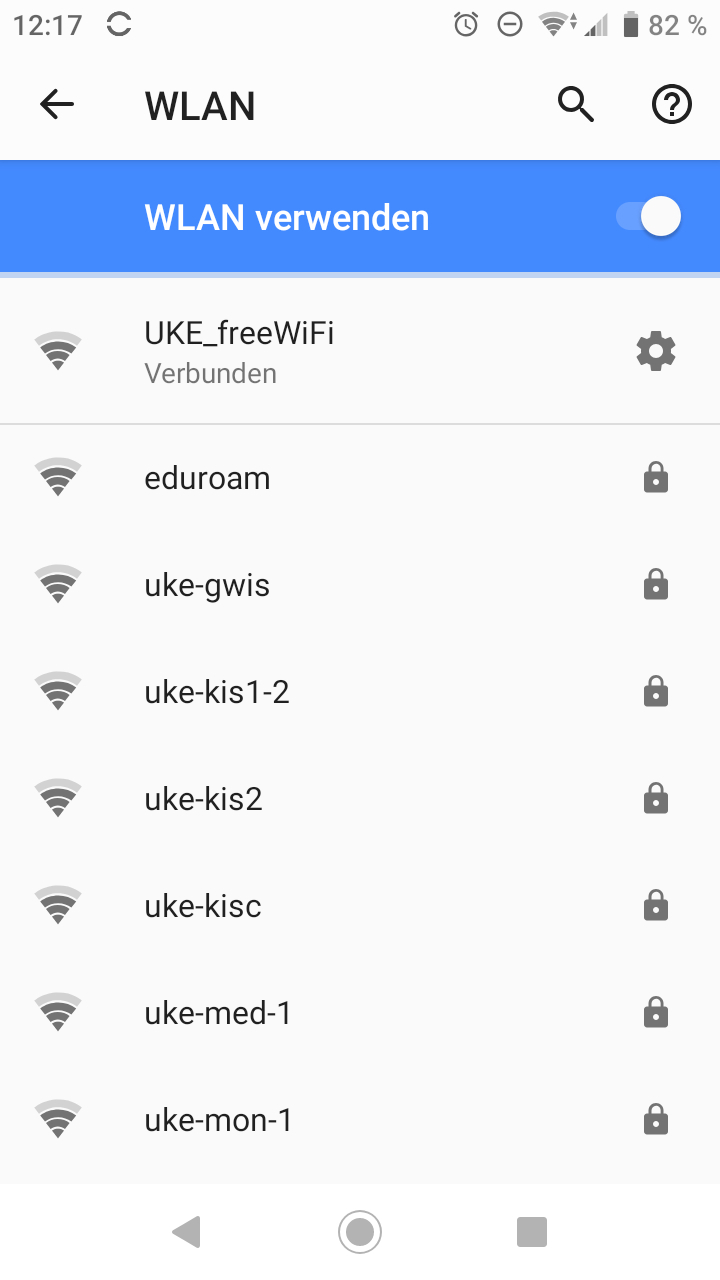This screenshot has width=720, height=1280.
Task: Open the UKE_freeWiFi network details
Action: tap(300, 351)
